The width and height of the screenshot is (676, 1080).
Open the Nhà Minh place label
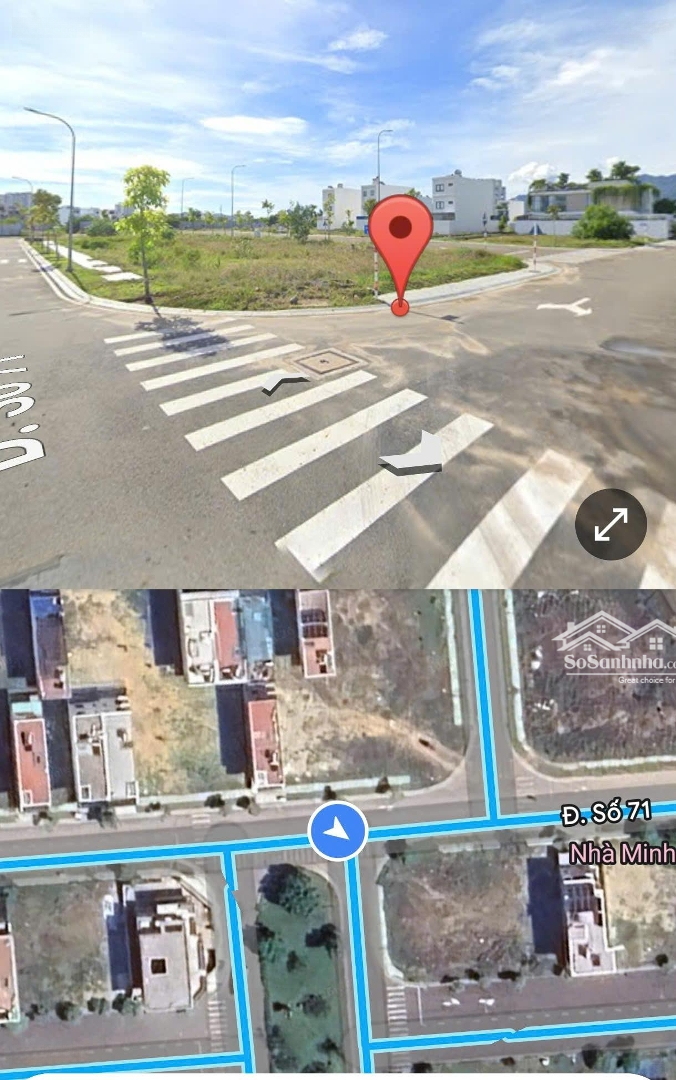(622, 853)
